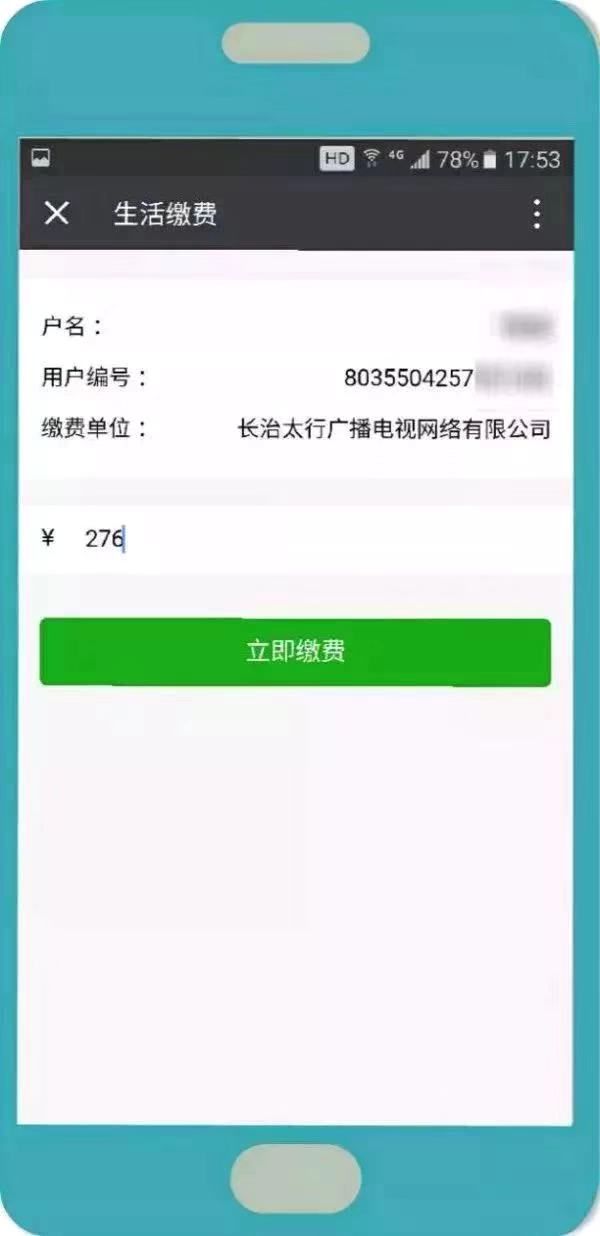This screenshot has height=1236, width=600.
Task: Tap the payment amount field showing 276
Action: (297, 540)
